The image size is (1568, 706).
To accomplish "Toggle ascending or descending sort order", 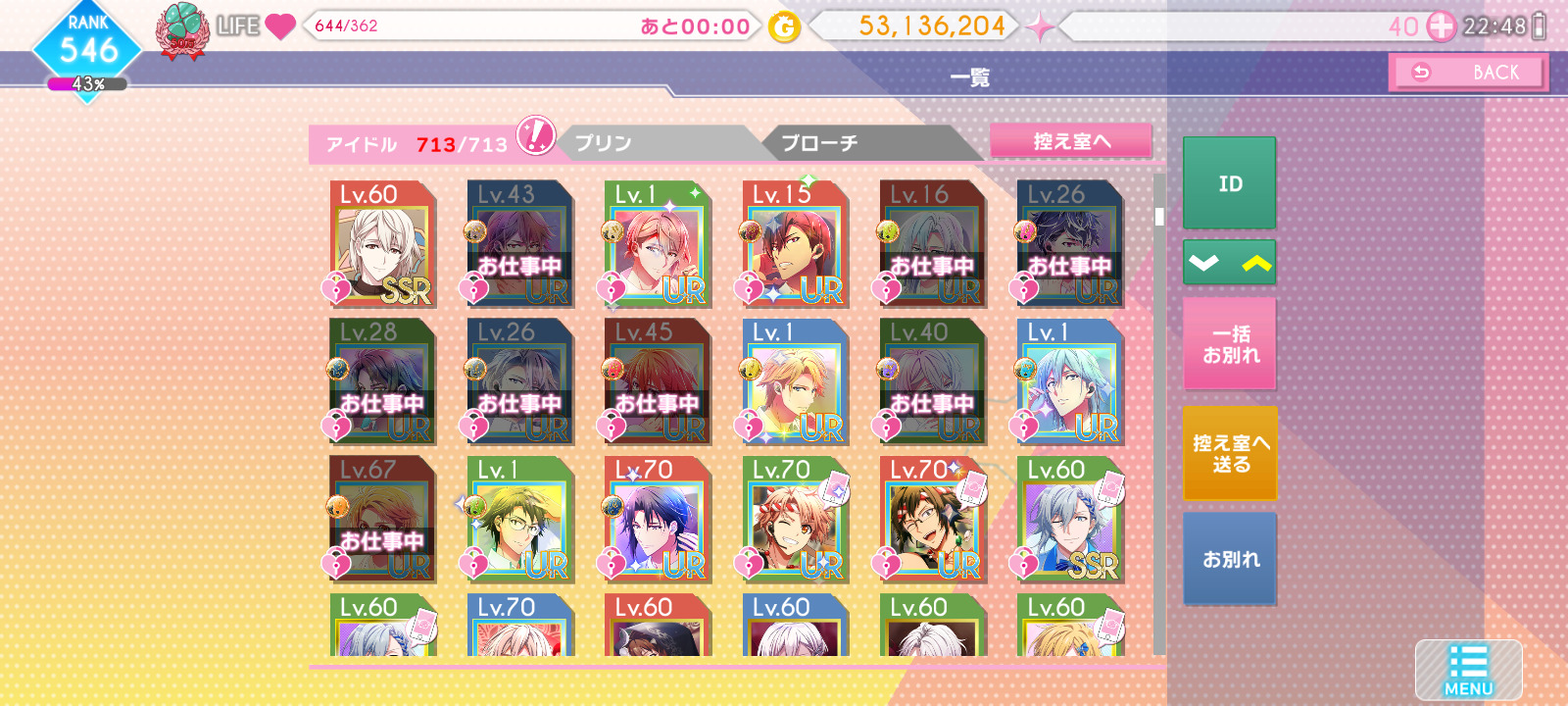I will (1229, 263).
